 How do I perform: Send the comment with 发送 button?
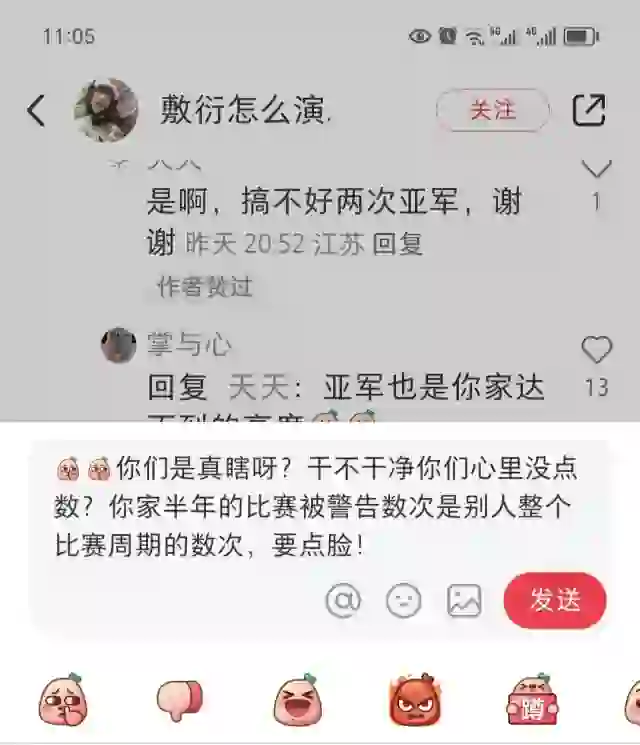pos(555,600)
